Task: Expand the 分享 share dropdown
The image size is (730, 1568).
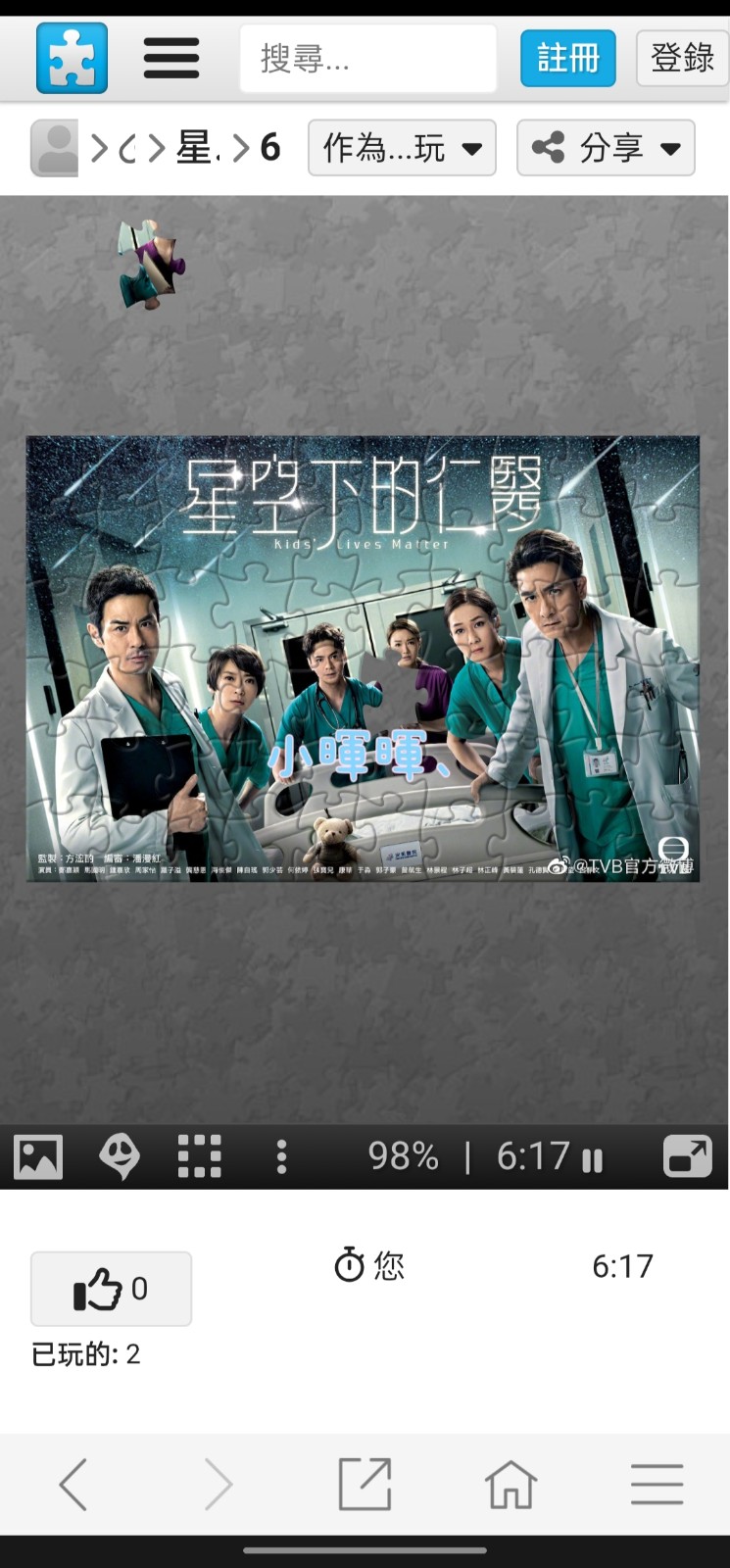Action: tap(606, 148)
